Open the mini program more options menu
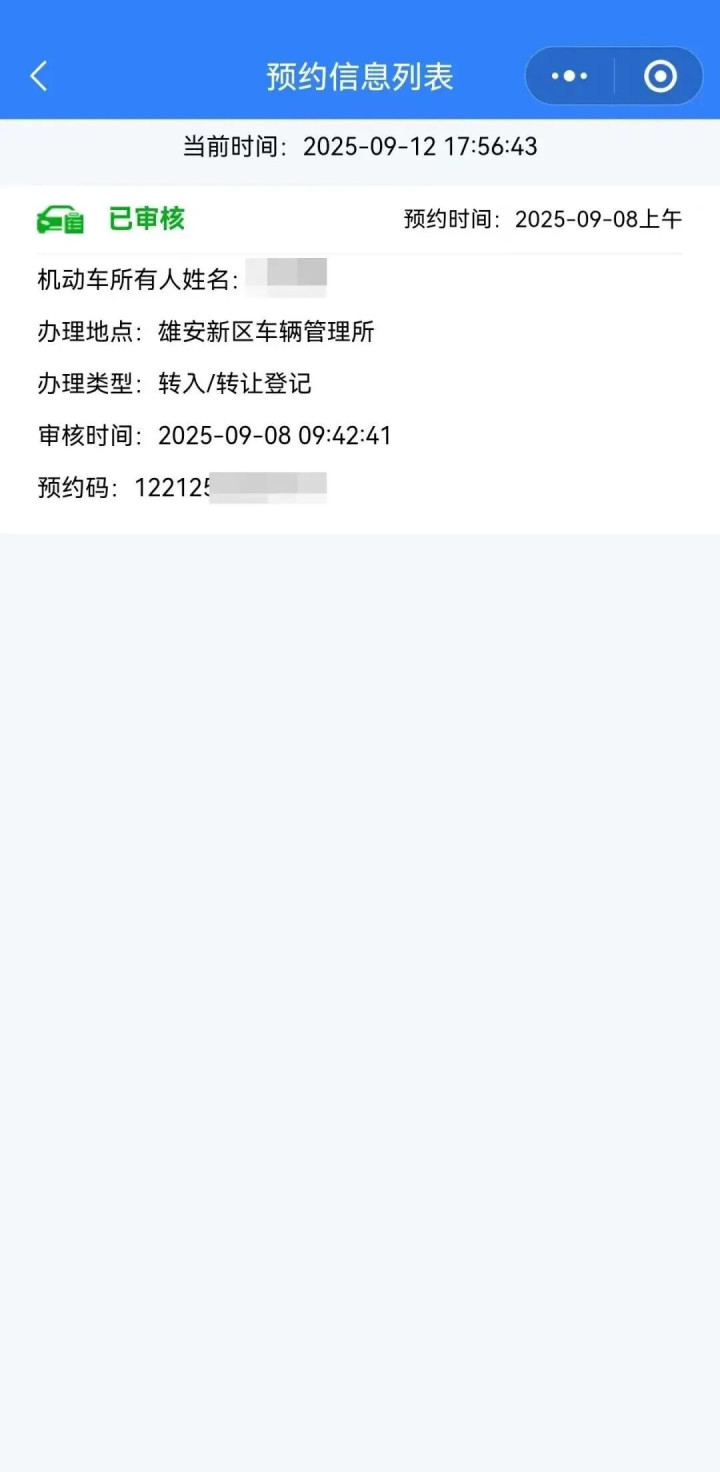Viewport: 720px width, 1472px height. point(569,76)
